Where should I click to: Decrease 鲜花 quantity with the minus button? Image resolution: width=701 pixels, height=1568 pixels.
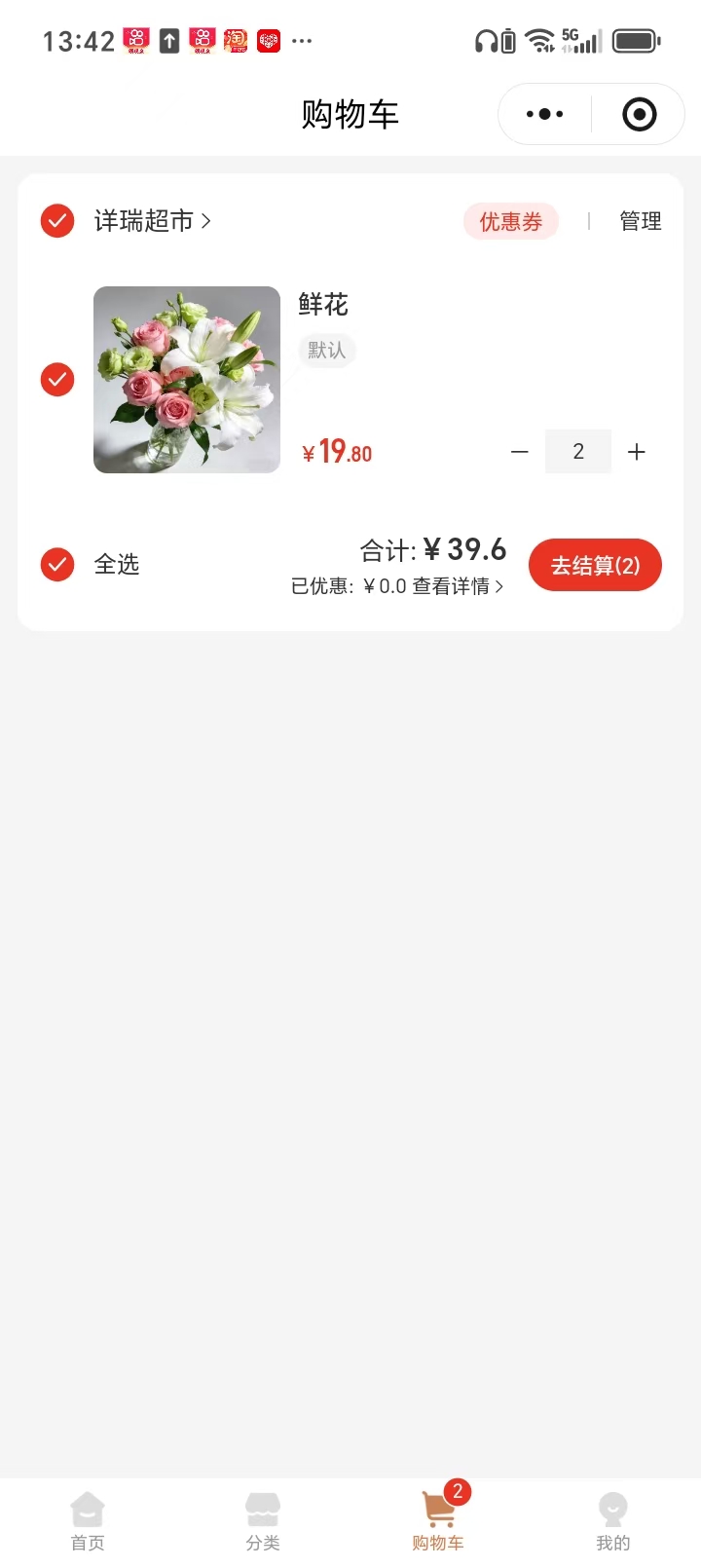click(x=520, y=452)
